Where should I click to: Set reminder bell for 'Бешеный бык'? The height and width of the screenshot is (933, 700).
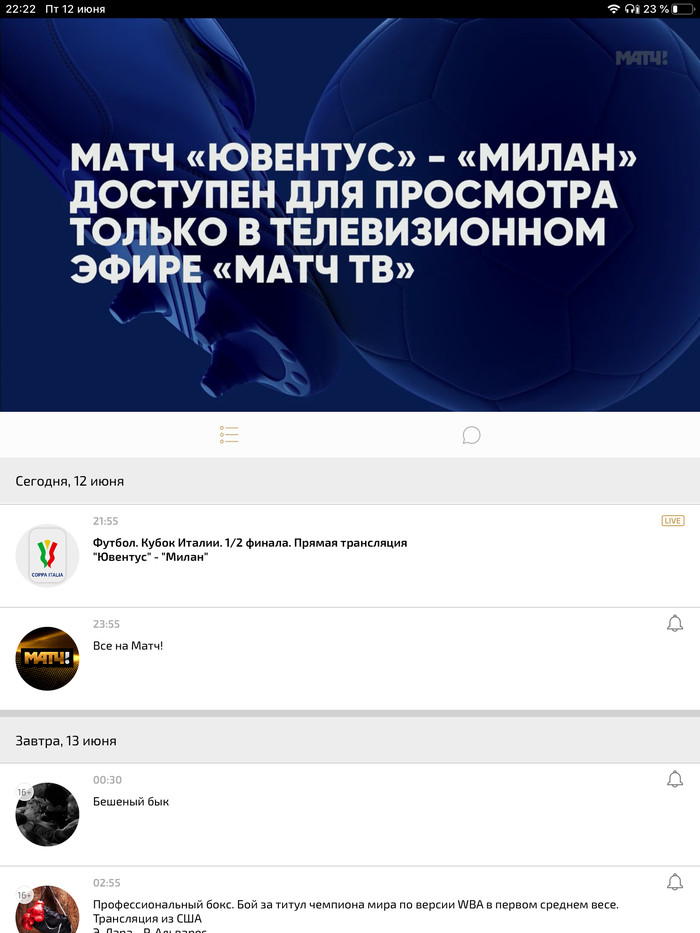(x=675, y=779)
